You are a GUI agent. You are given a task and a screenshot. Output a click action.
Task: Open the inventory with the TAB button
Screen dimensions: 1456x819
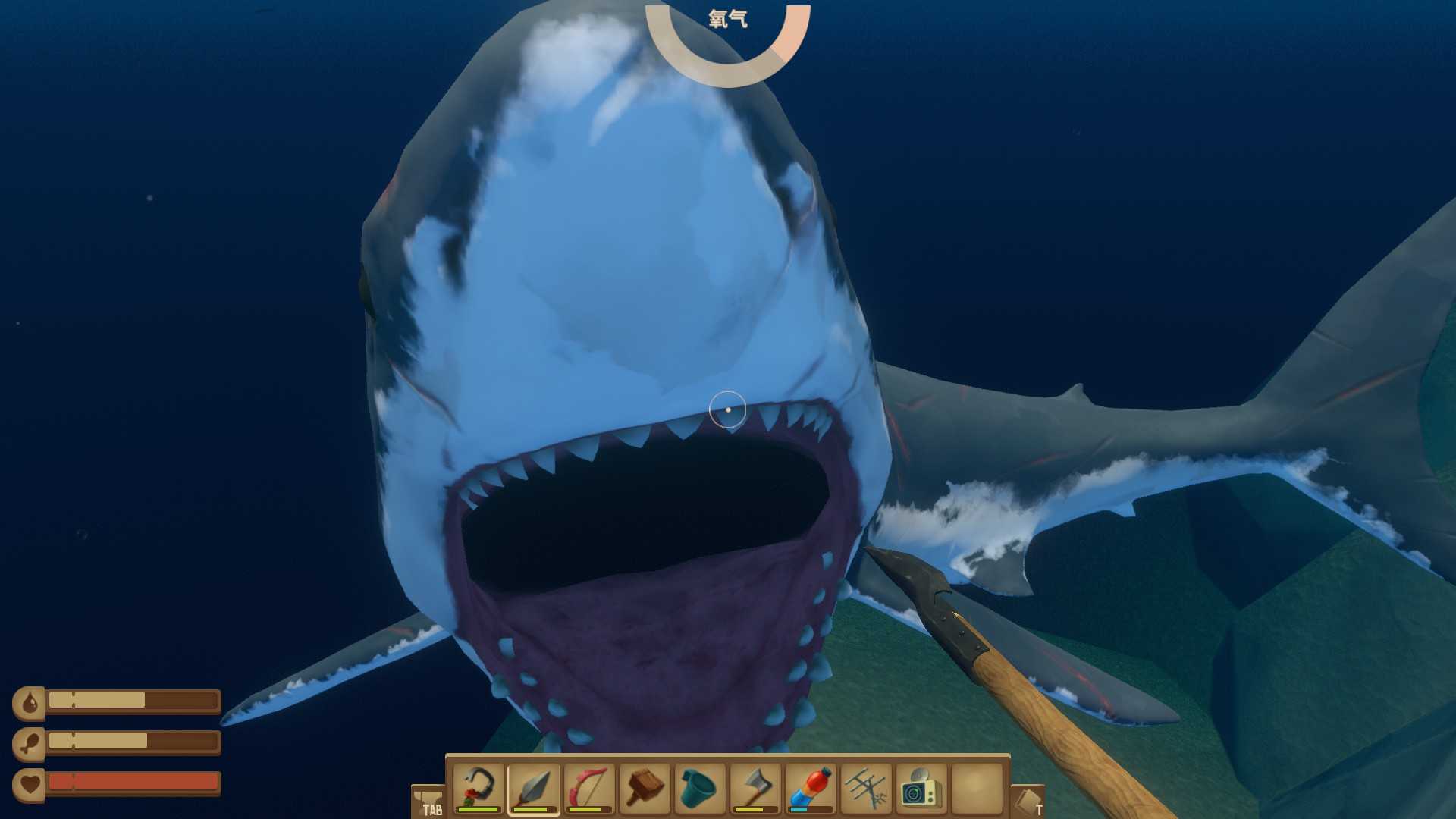pyautogui.click(x=428, y=802)
